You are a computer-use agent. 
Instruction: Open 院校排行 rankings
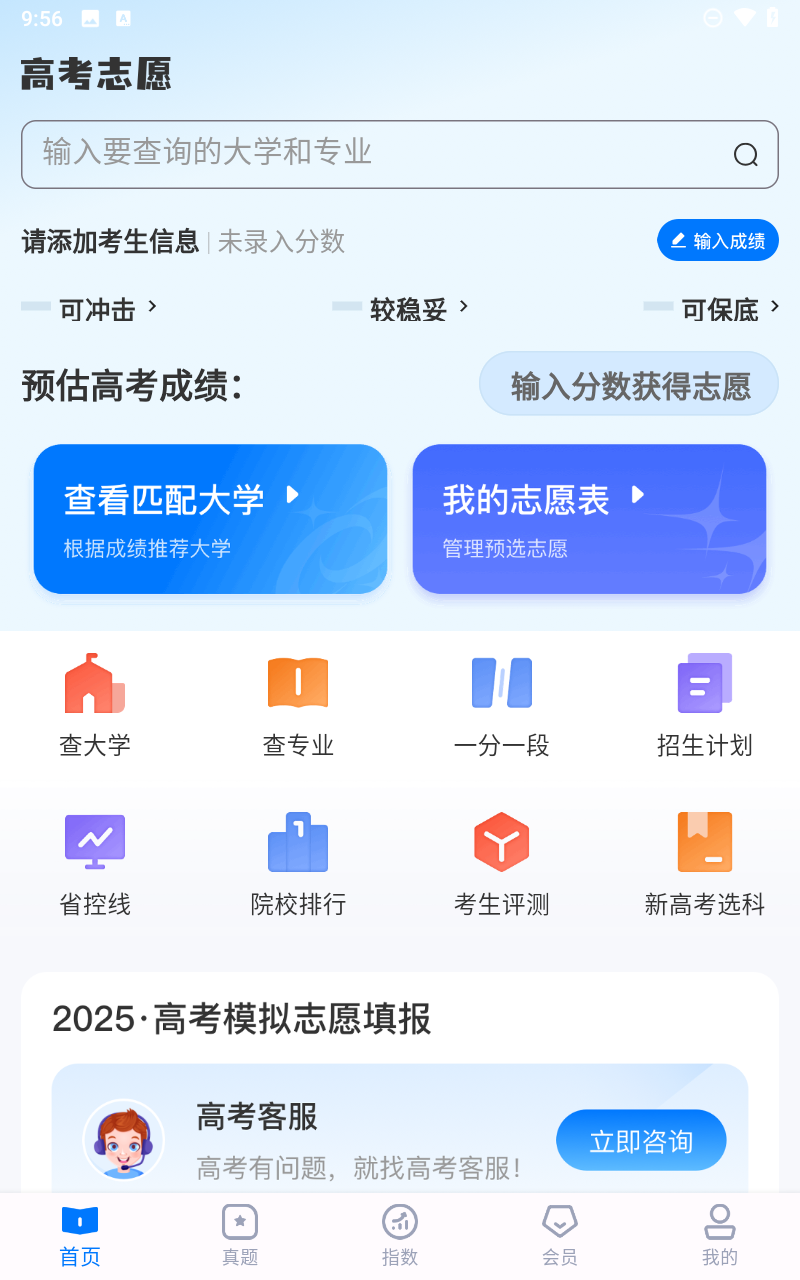click(298, 865)
